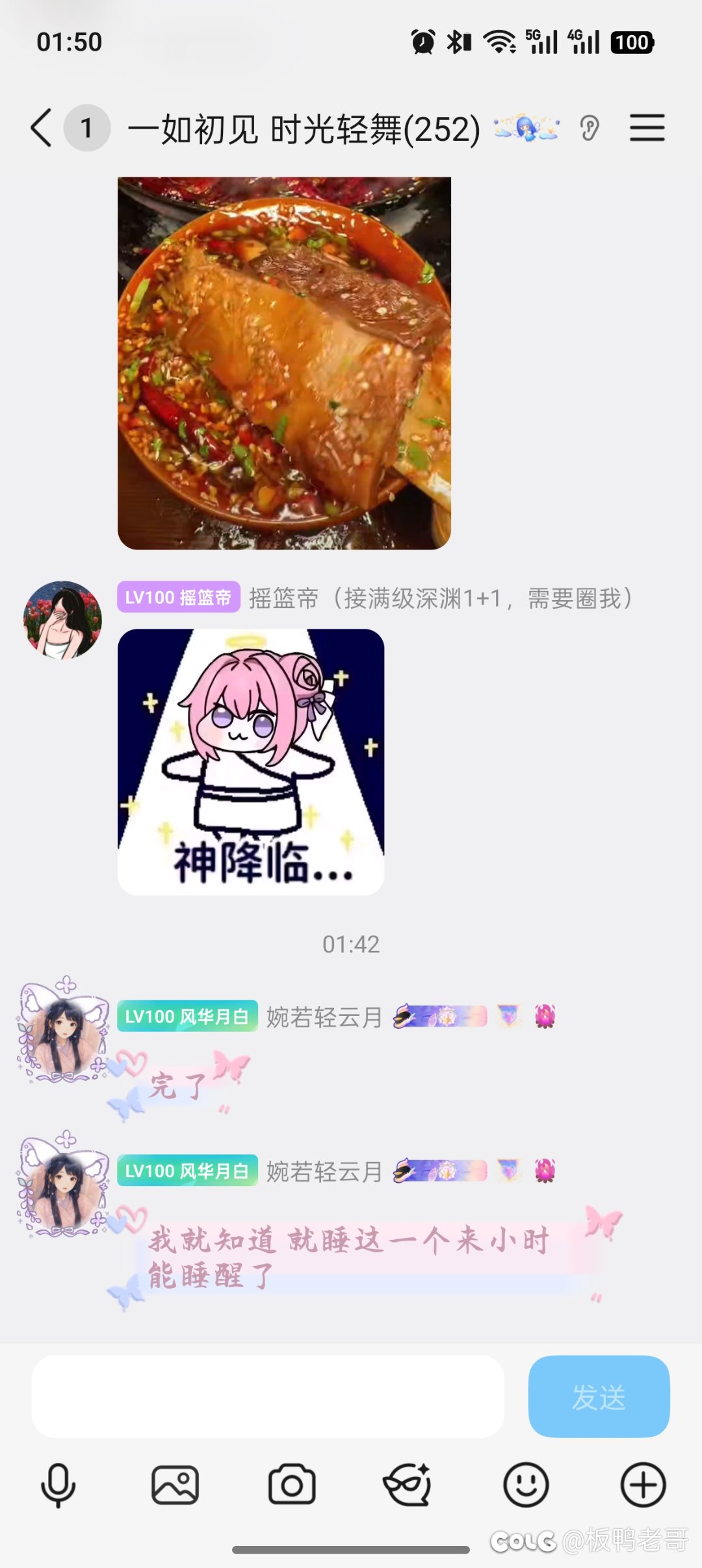Tap the 发送 send button
Screen dimensions: 702x1568
599,1396
